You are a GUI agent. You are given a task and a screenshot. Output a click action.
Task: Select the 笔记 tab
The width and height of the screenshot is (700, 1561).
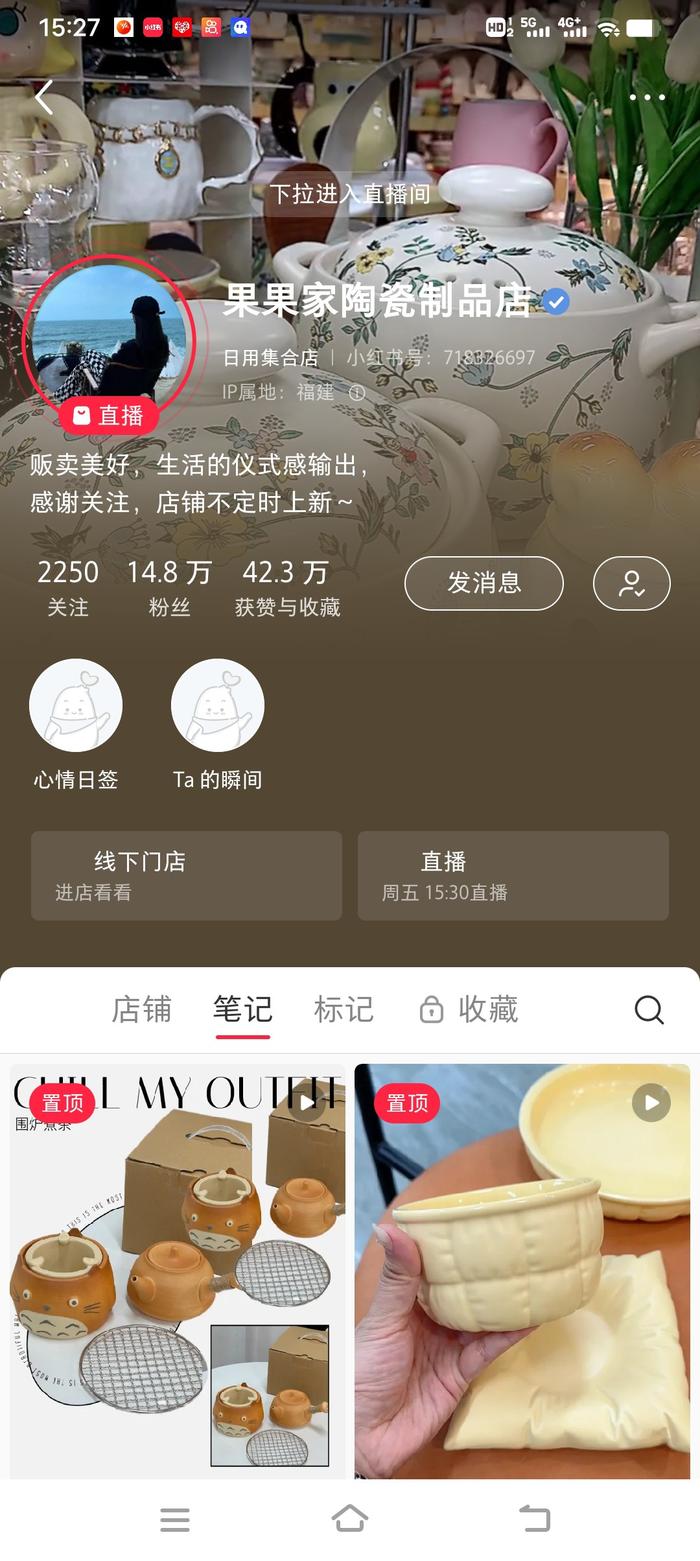(242, 1009)
